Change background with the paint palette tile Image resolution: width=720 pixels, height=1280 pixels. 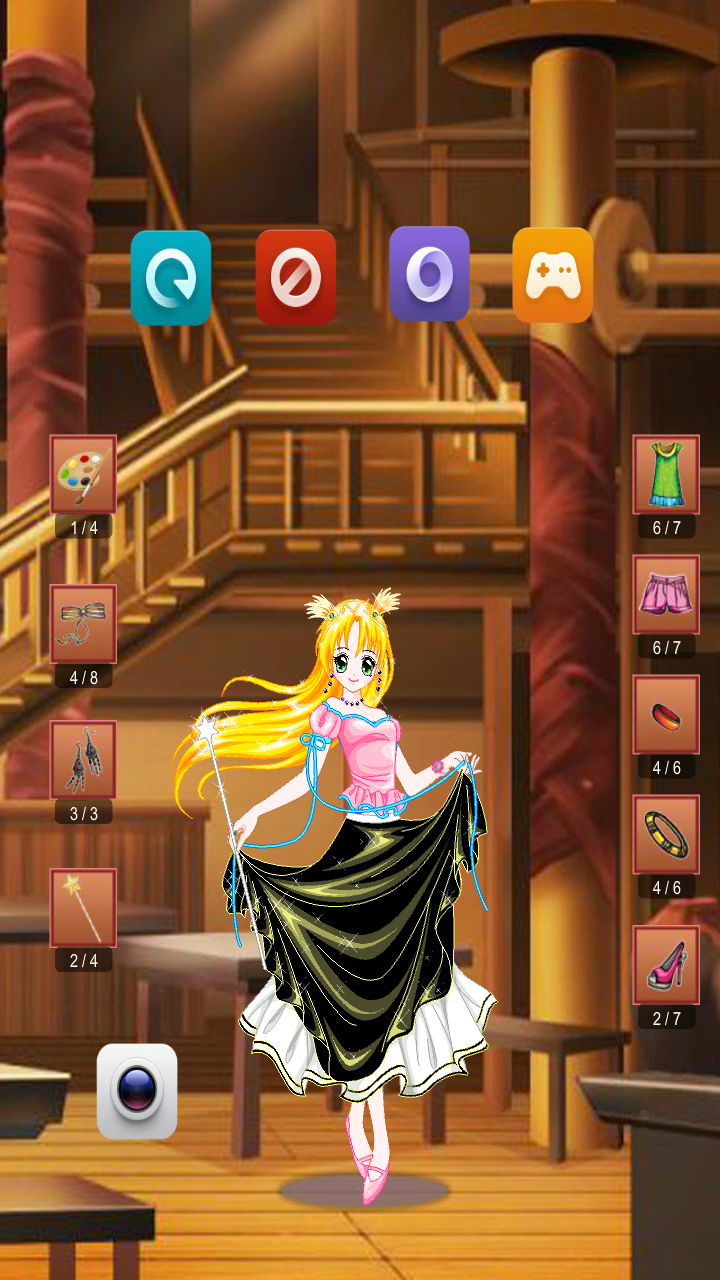tap(83, 474)
